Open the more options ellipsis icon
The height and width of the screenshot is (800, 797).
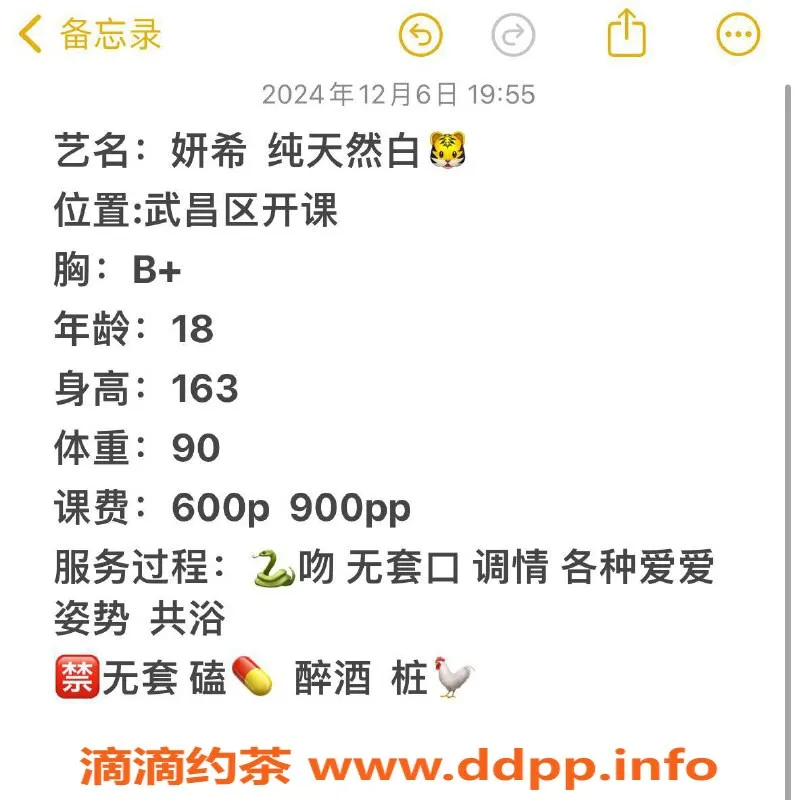(737, 33)
